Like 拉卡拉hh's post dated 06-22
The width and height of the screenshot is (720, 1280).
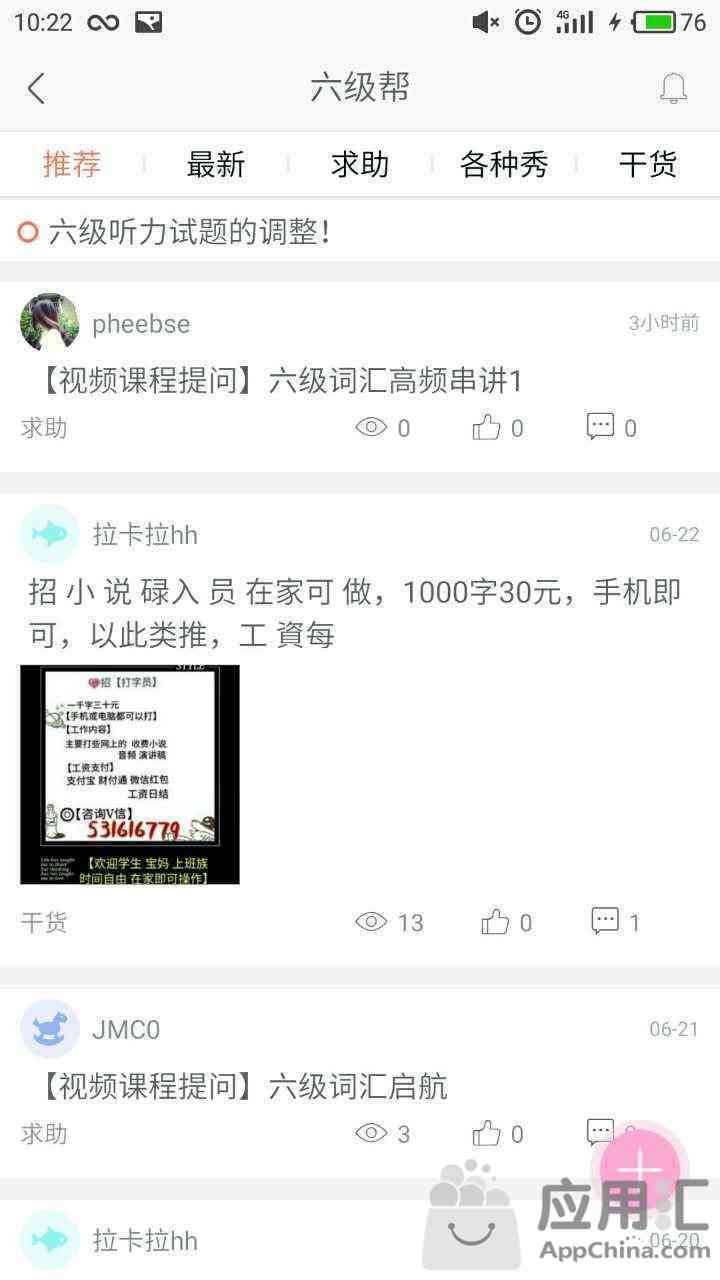click(506, 922)
